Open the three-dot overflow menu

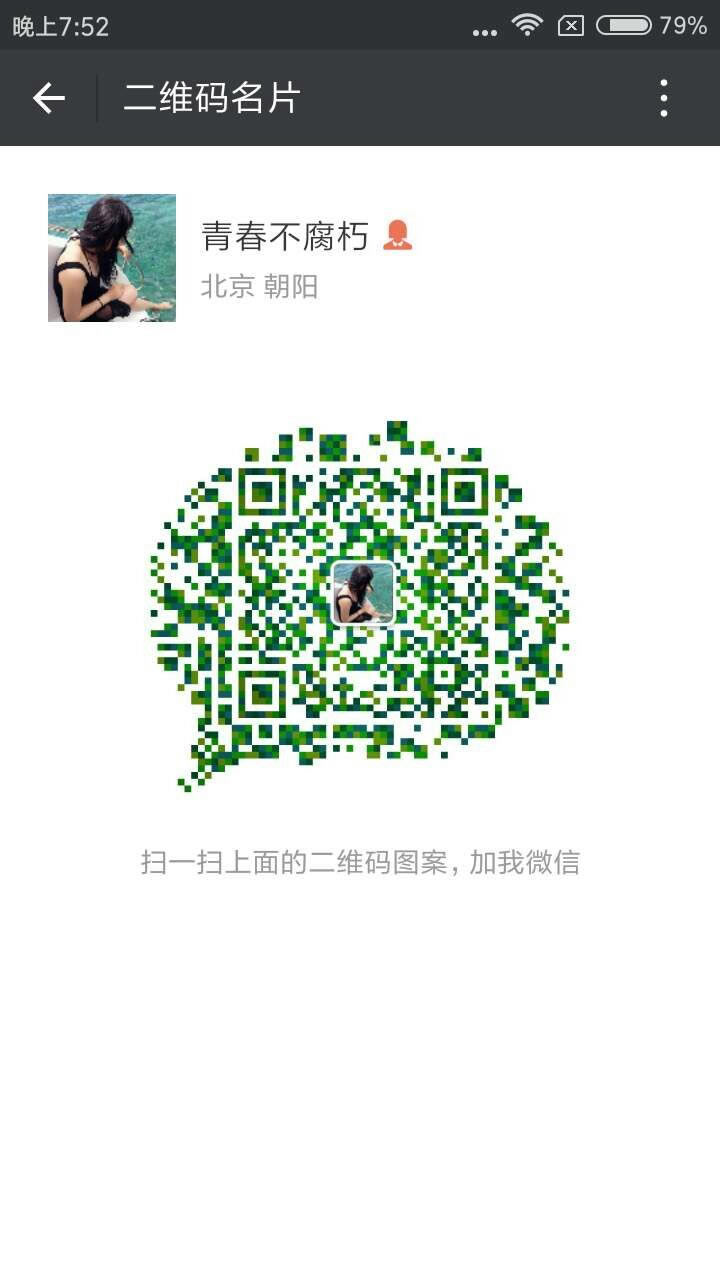click(x=663, y=98)
